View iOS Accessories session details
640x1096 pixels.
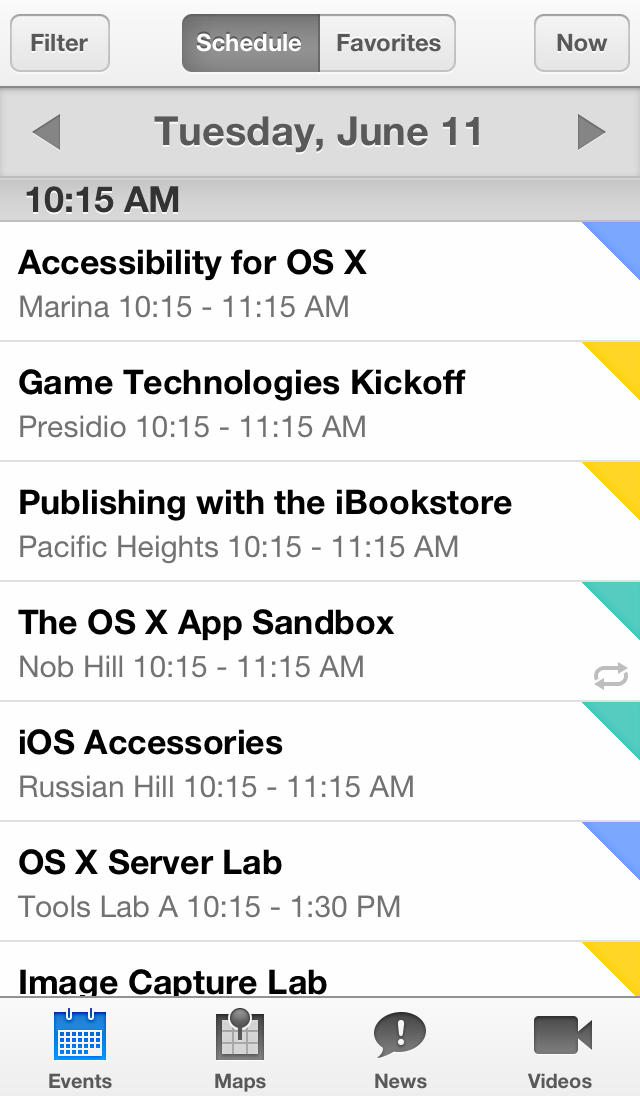click(x=300, y=761)
